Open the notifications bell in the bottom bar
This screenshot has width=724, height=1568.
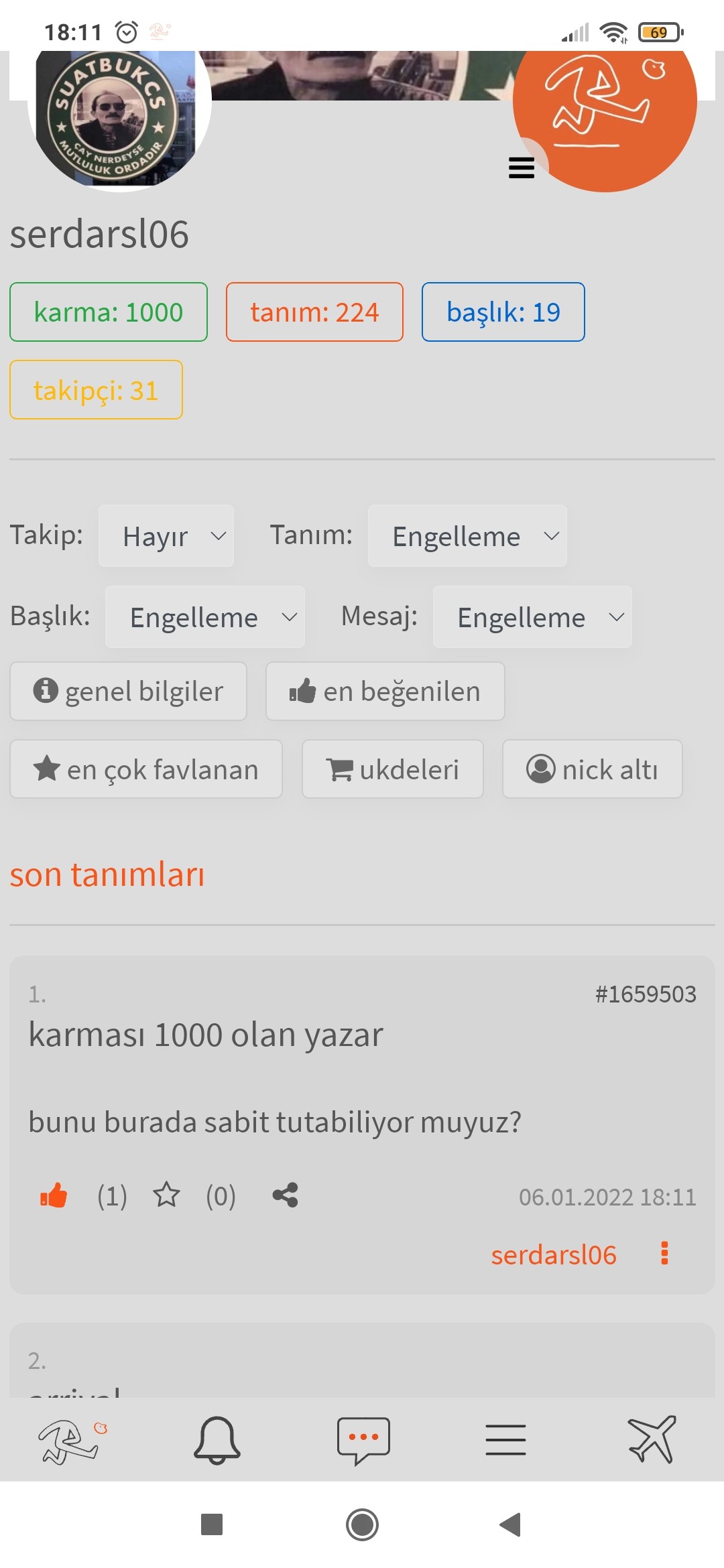pyautogui.click(x=217, y=1440)
